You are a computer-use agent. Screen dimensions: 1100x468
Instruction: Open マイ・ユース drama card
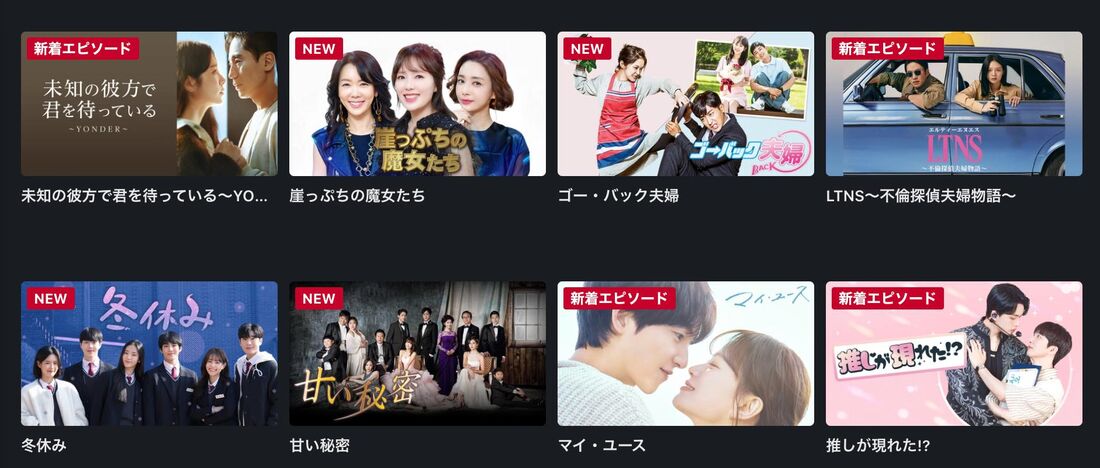point(685,353)
